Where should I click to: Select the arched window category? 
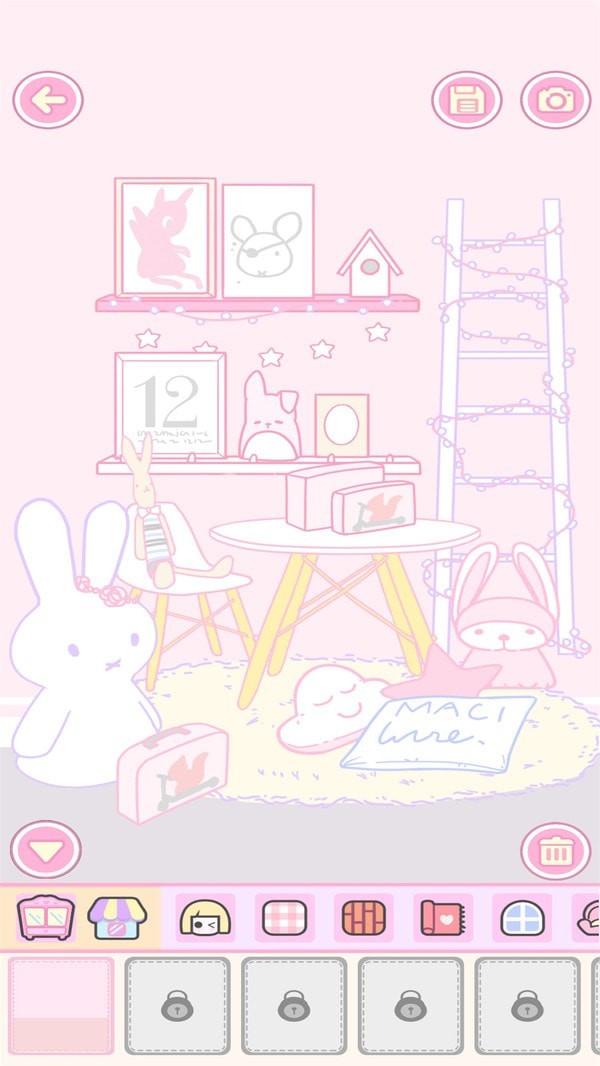522,918
